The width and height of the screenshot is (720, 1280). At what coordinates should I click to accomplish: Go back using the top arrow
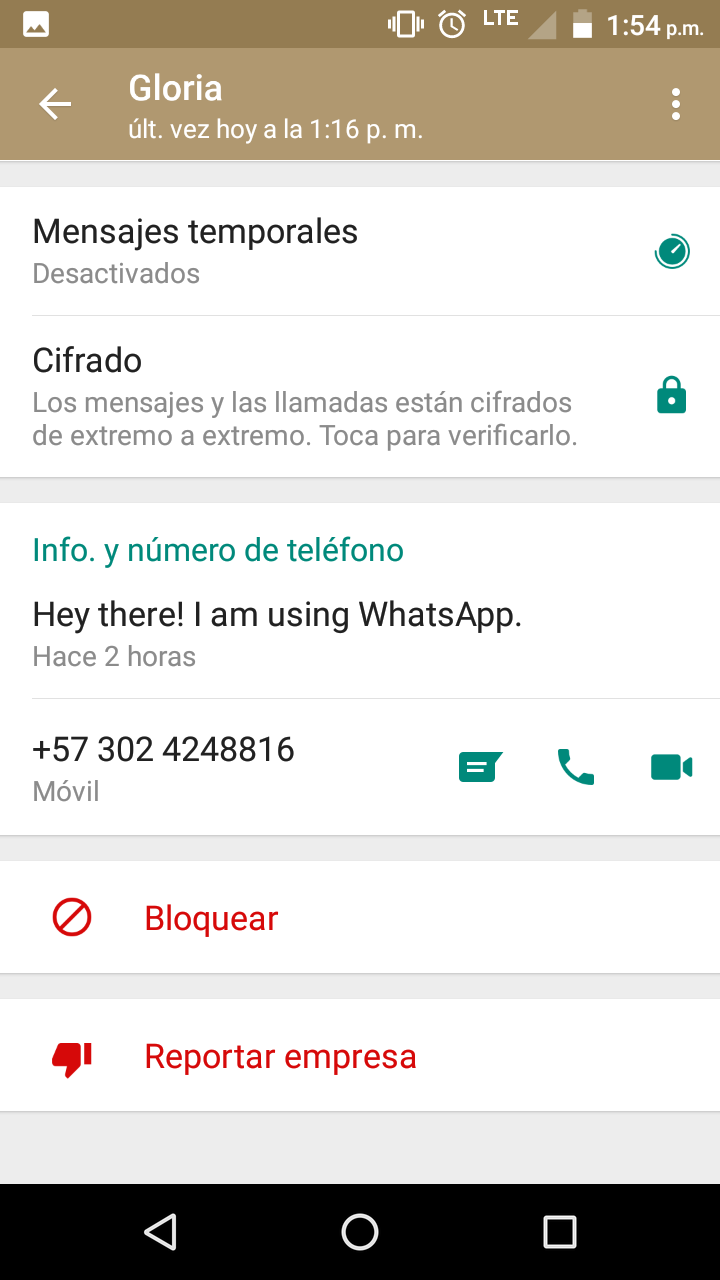[x=55, y=104]
